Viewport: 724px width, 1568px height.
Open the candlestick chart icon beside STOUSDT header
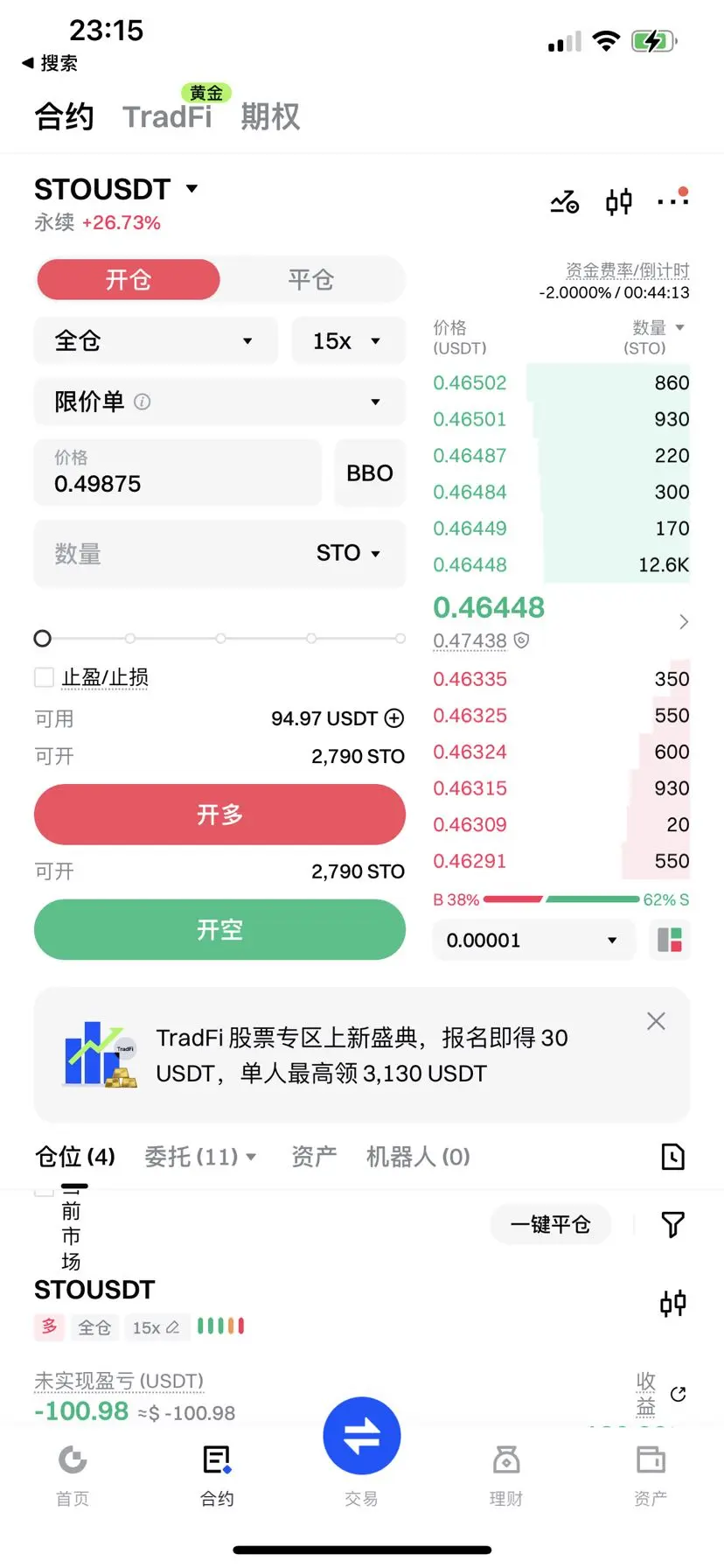pos(618,202)
